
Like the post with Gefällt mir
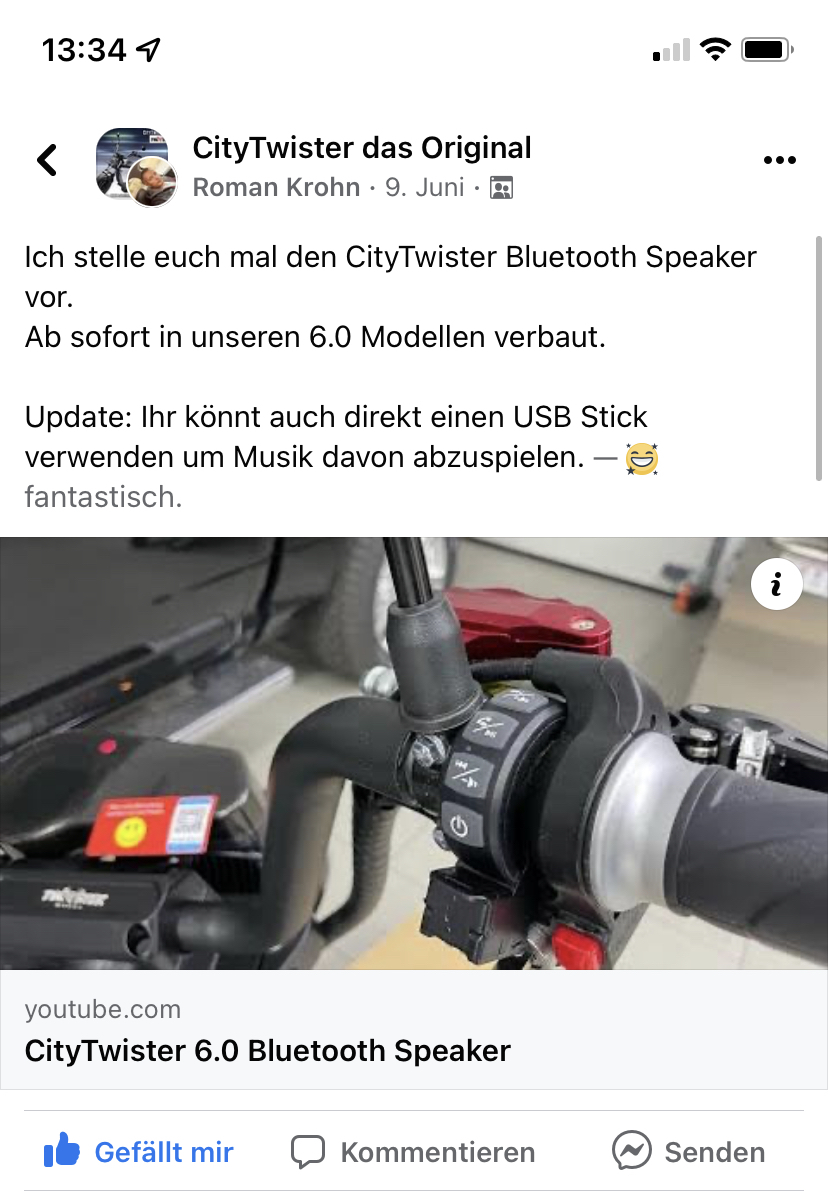coord(138,1152)
